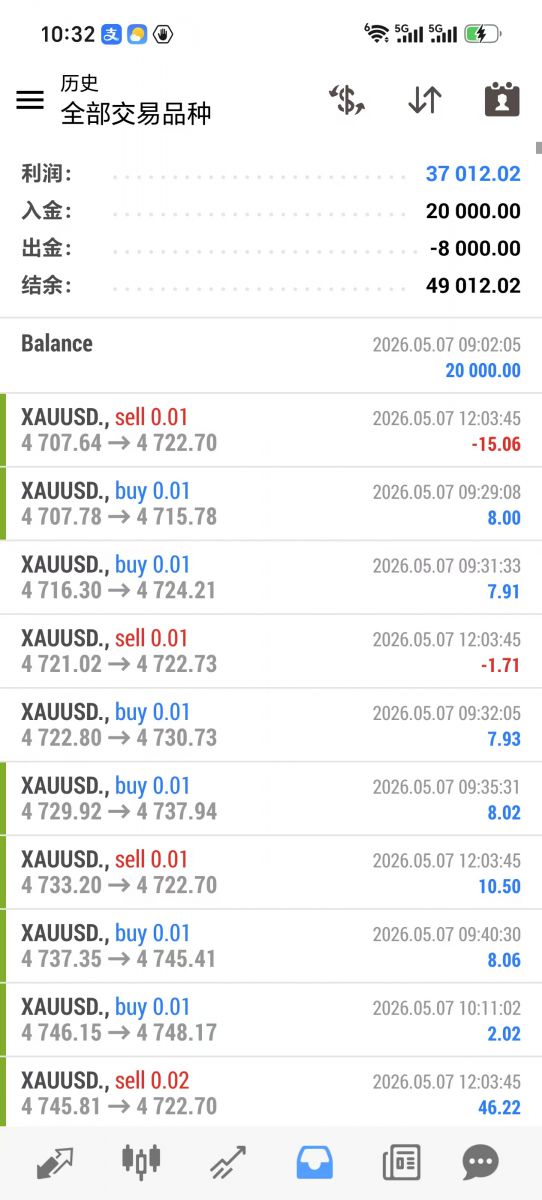Screen dimensions: 542x1200
Task: Select the History inbox tab
Action: [314, 1163]
